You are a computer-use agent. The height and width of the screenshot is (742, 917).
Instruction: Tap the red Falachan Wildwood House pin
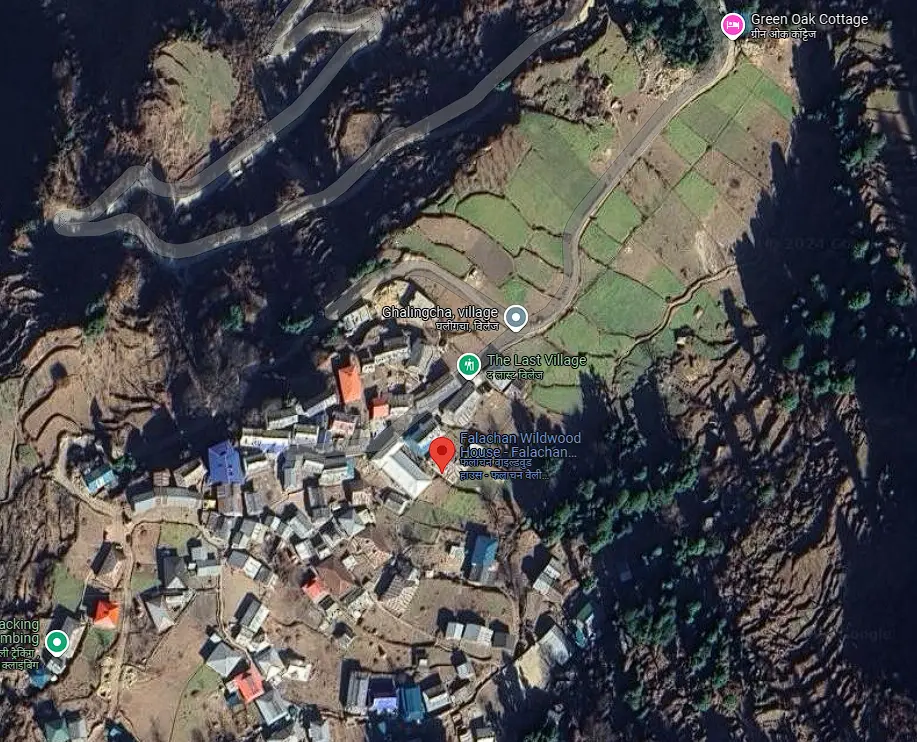[x=442, y=454]
